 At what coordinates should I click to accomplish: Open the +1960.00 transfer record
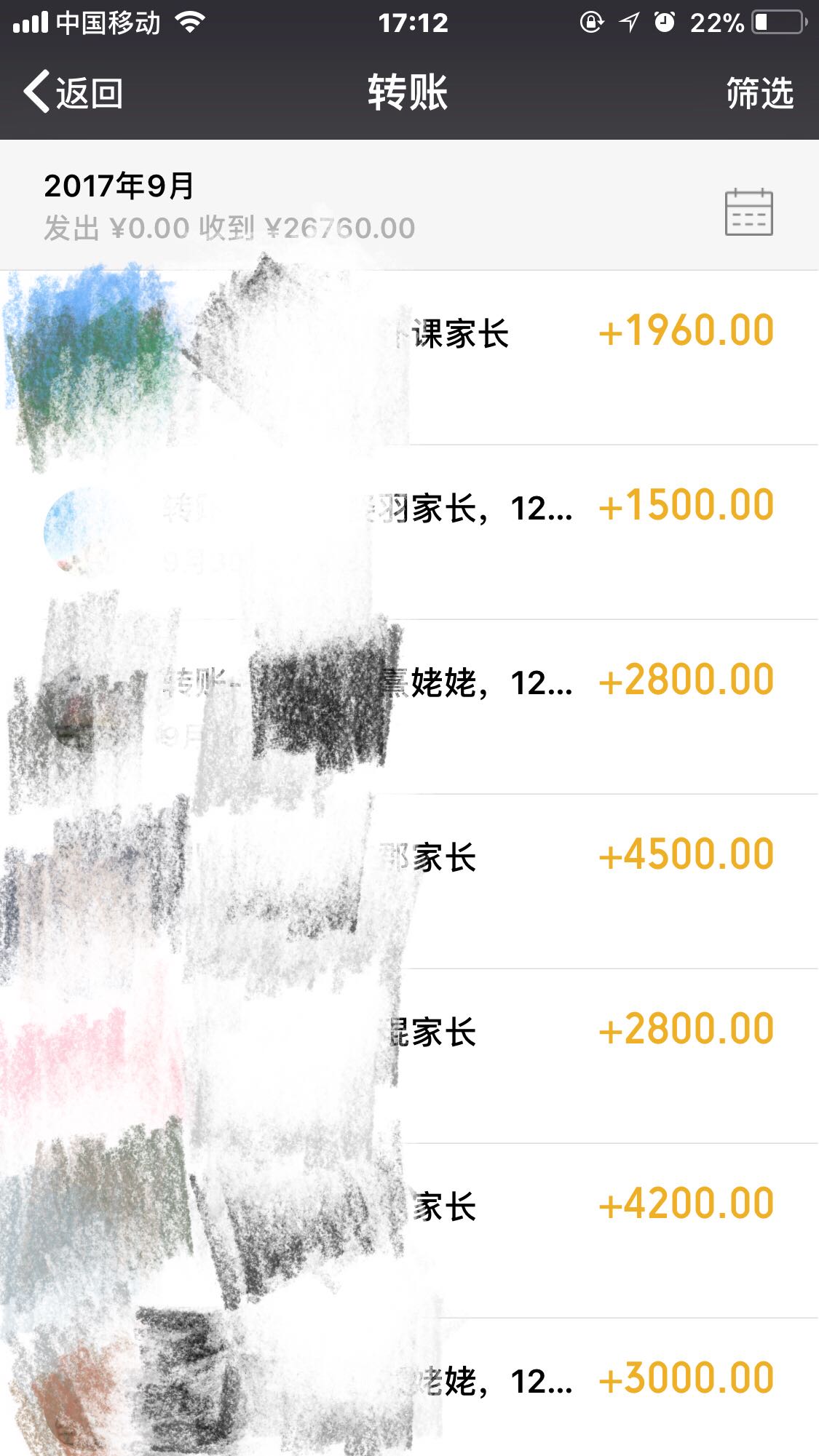[x=684, y=332]
